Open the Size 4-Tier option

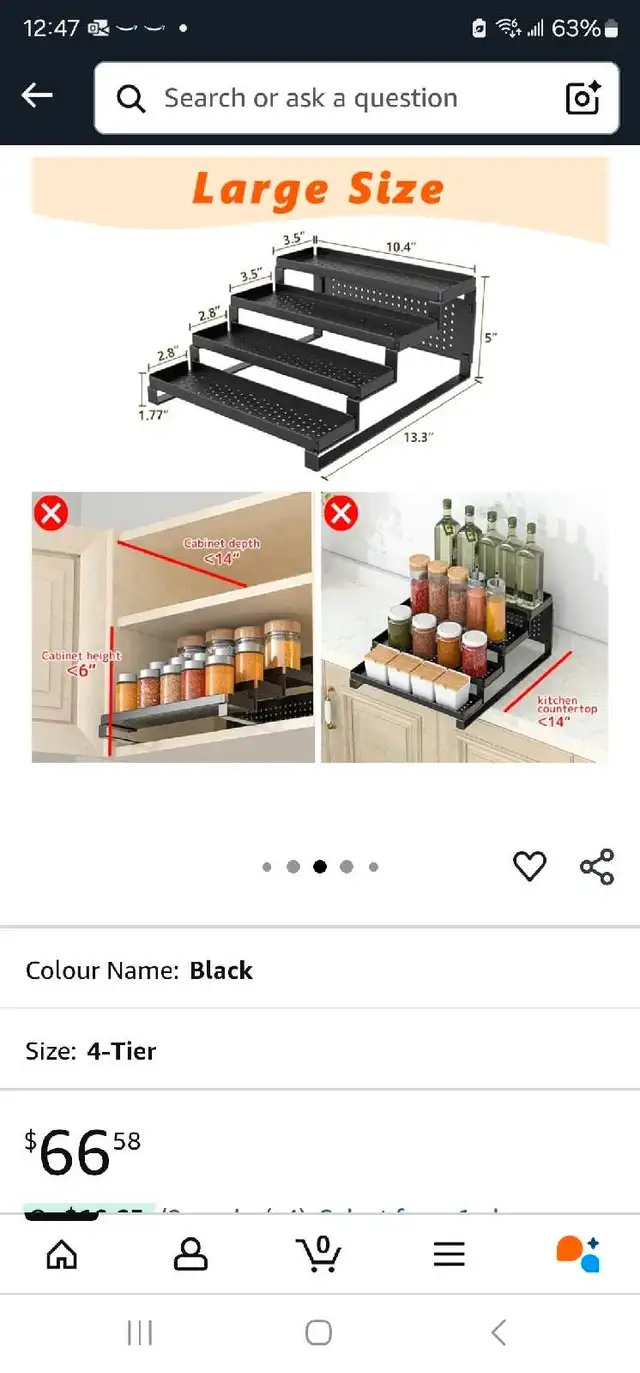[320, 1050]
